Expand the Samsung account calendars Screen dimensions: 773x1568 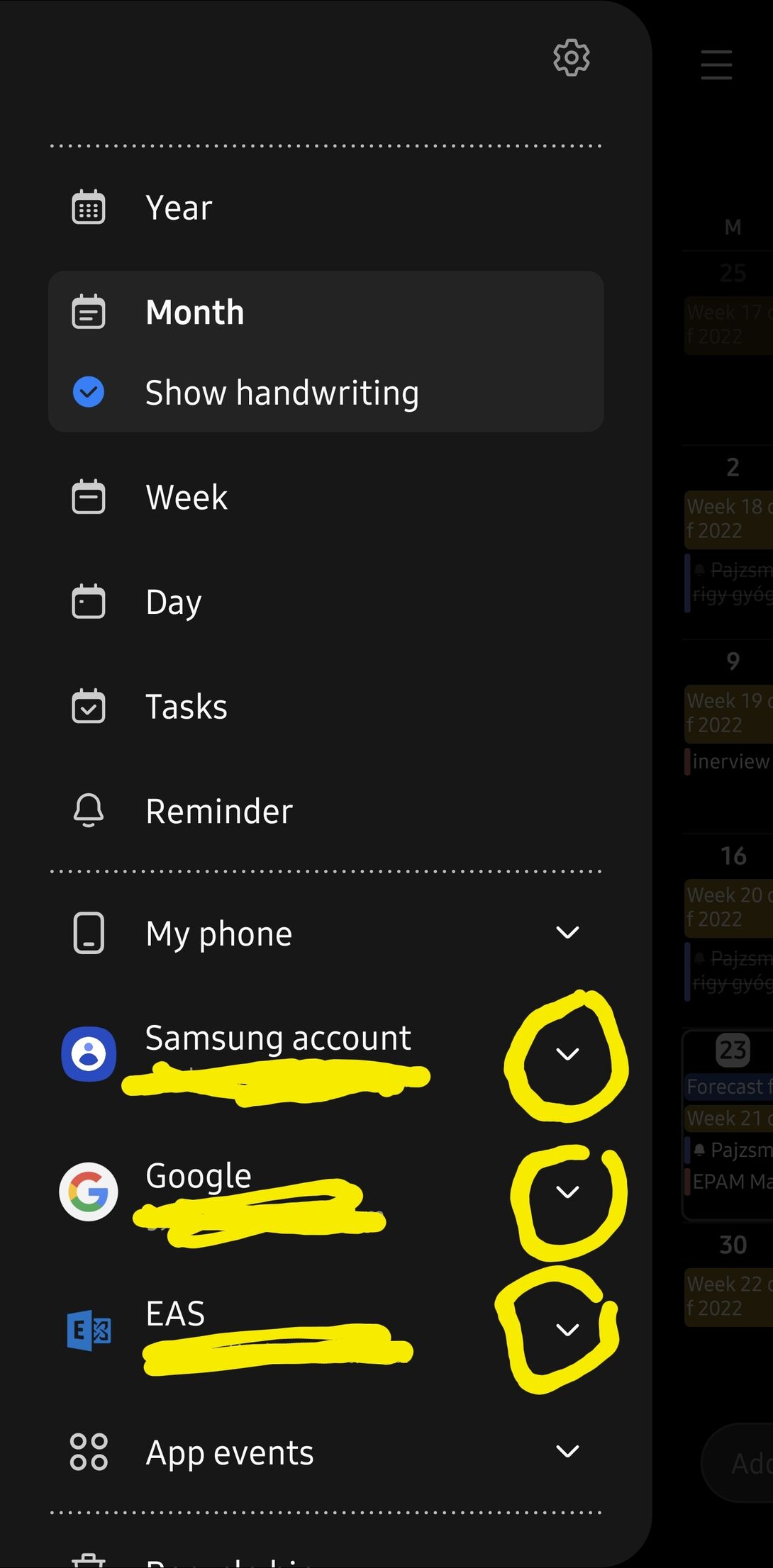click(567, 1054)
